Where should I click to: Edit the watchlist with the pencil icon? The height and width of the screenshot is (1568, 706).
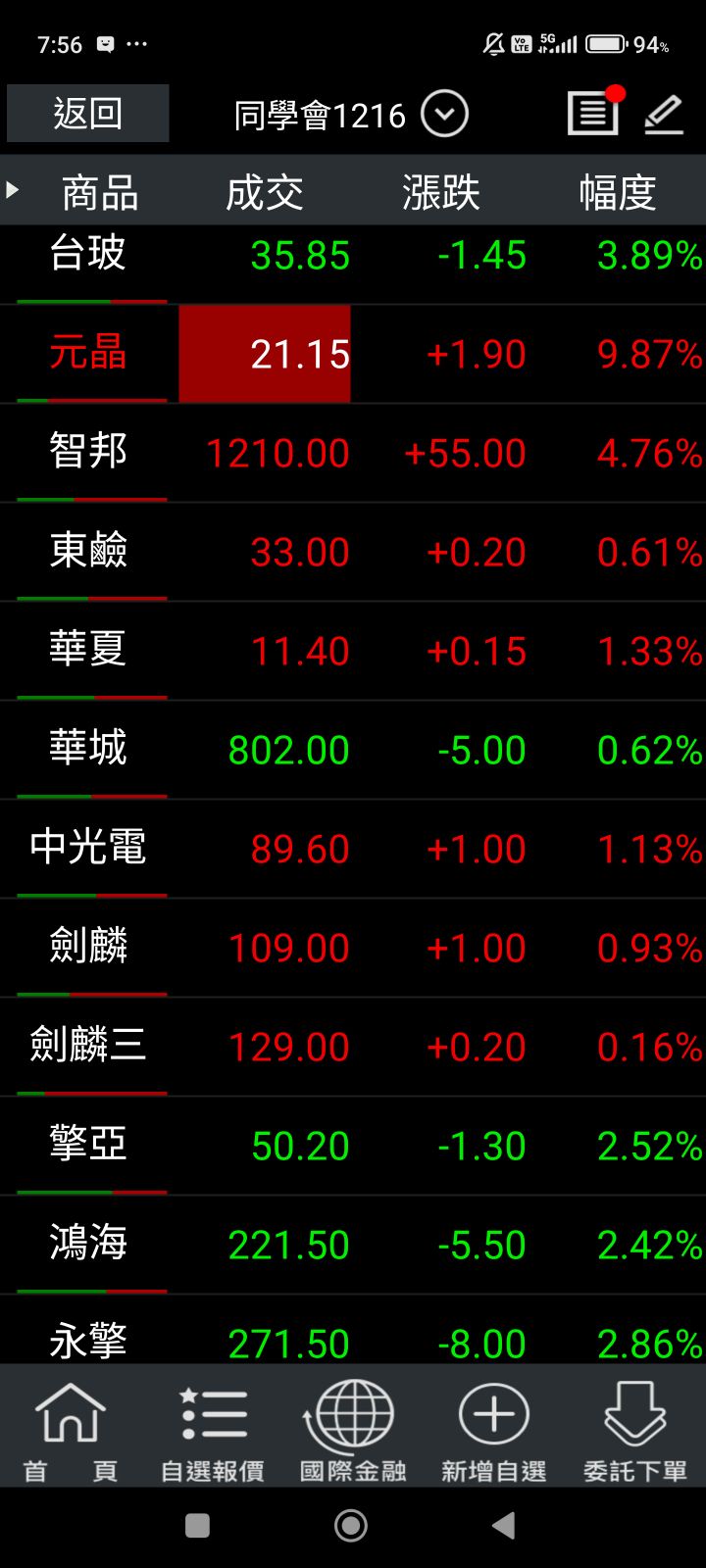click(x=664, y=115)
